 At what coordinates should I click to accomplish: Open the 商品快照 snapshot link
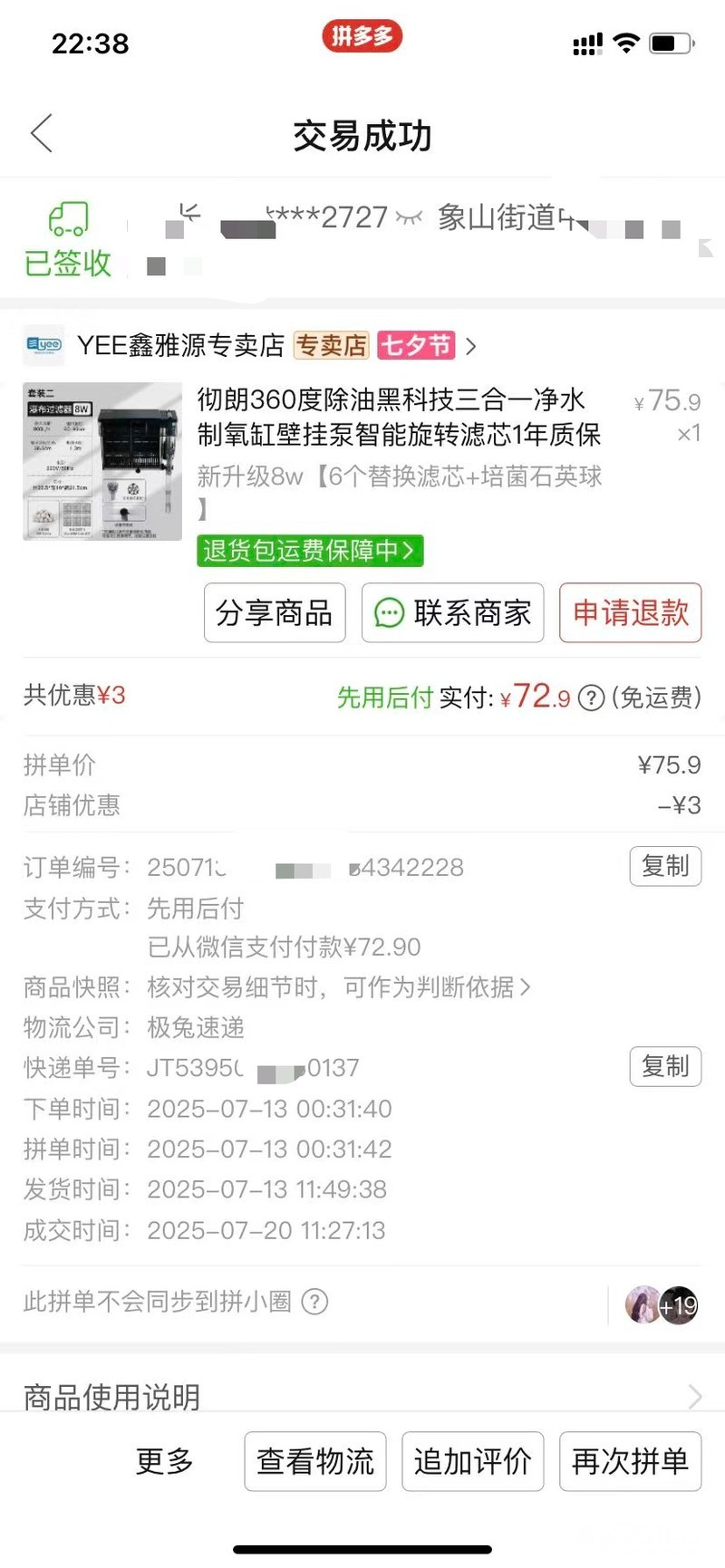click(x=339, y=986)
